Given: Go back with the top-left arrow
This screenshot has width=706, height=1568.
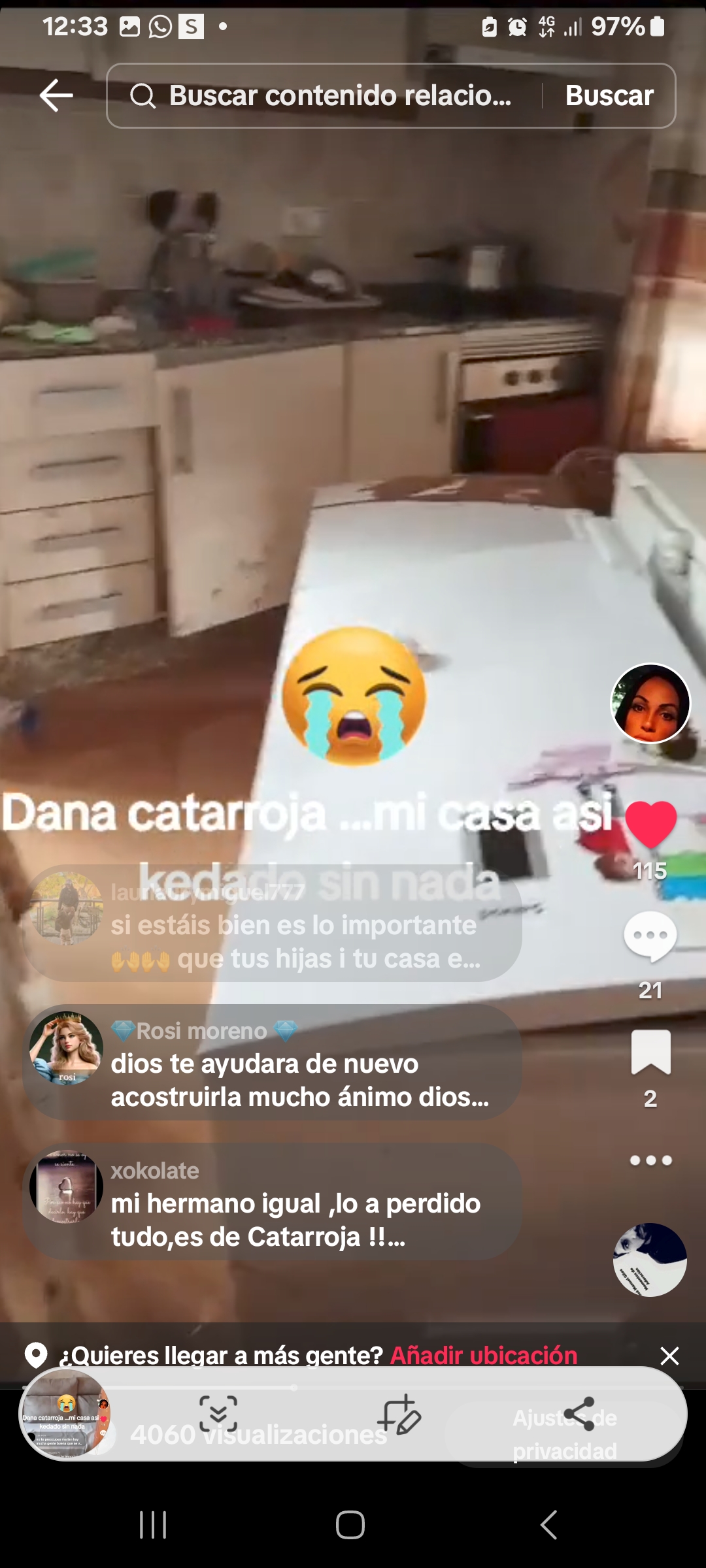Looking at the screenshot, I should [x=56, y=96].
